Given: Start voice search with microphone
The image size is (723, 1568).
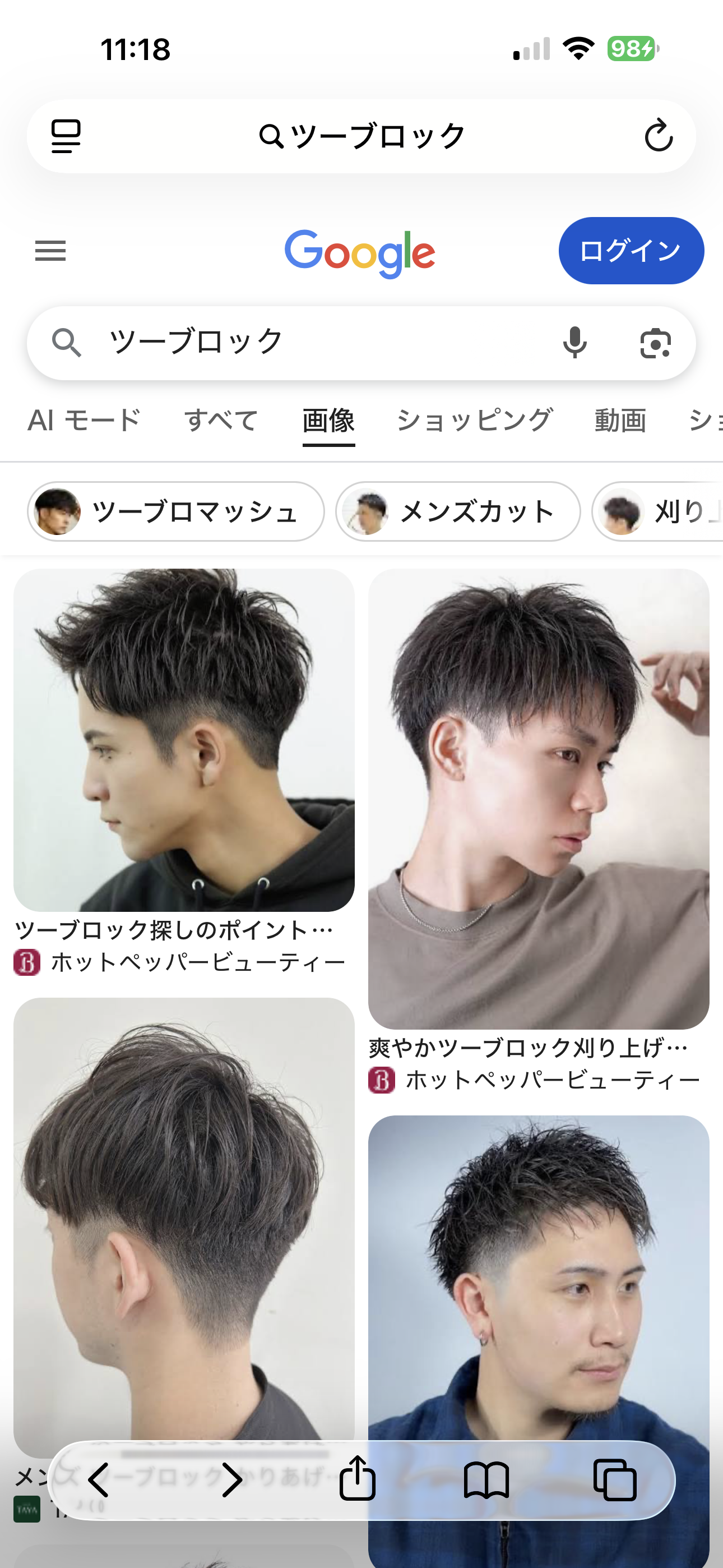Looking at the screenshot, I should [574, 343].
